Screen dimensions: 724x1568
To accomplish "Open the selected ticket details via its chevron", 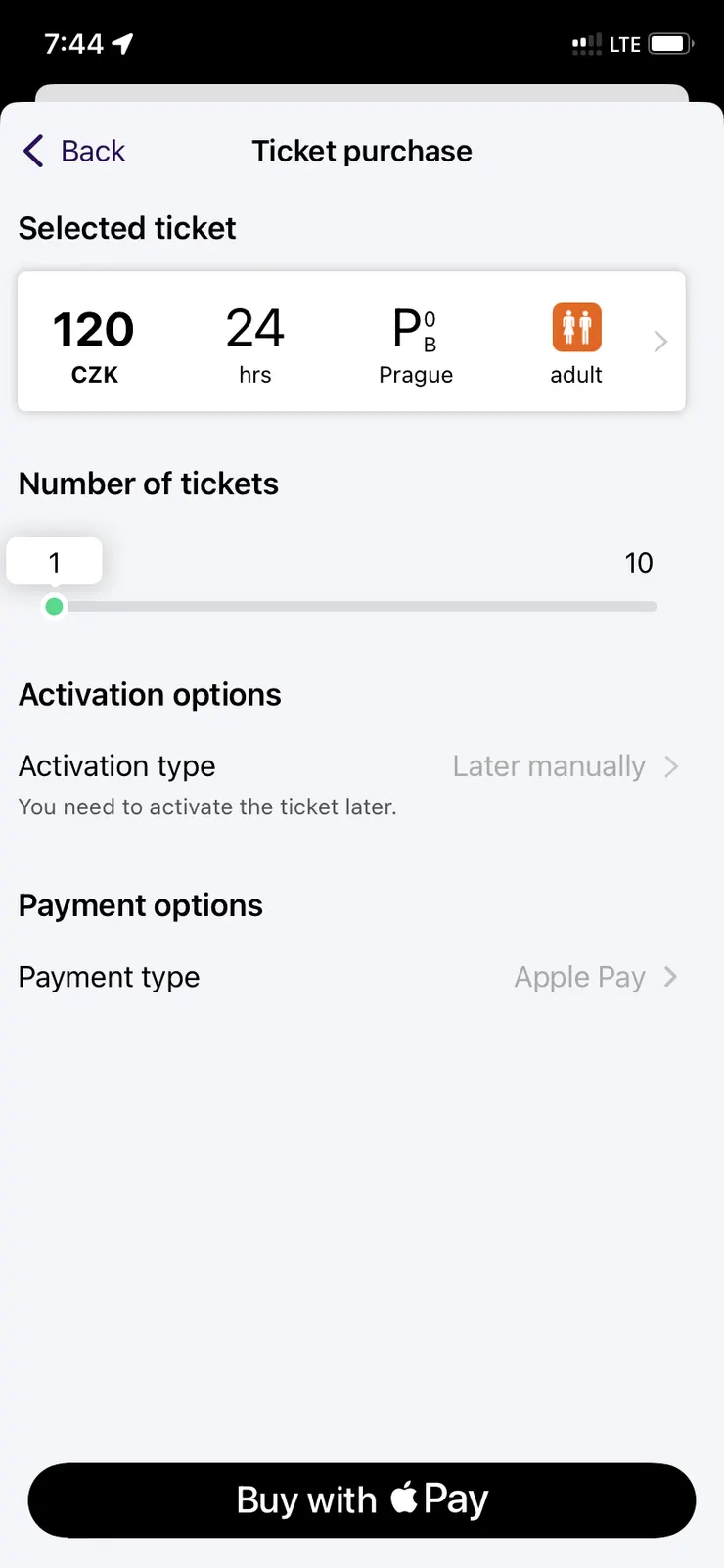I will (659, 342).
